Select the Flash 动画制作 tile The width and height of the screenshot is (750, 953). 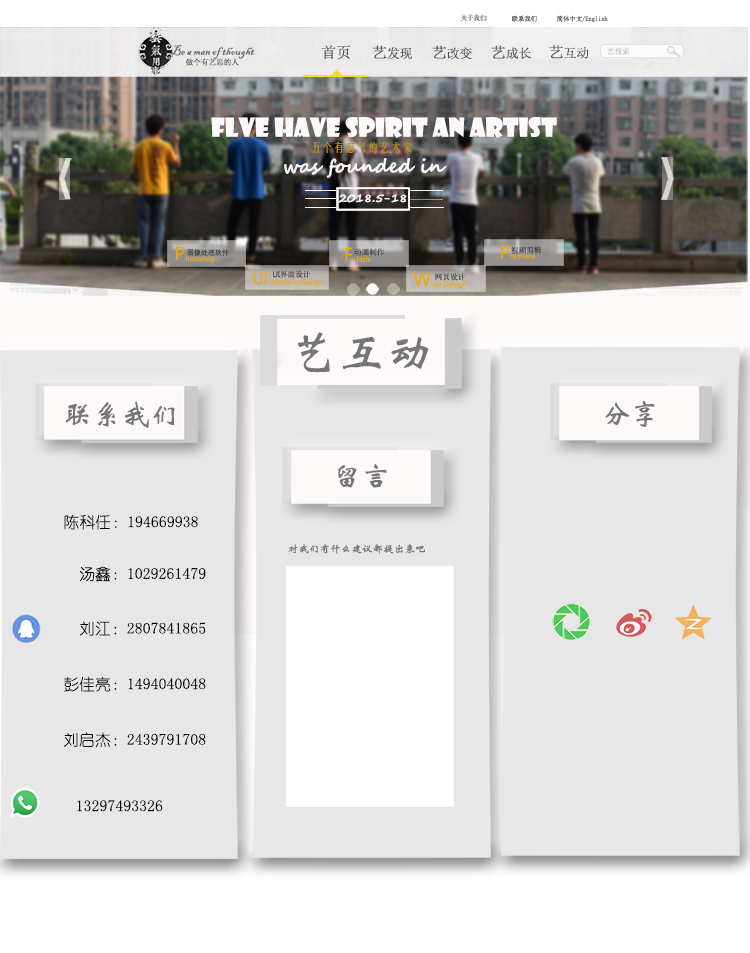pyautogui.click(x=368, y=254)
